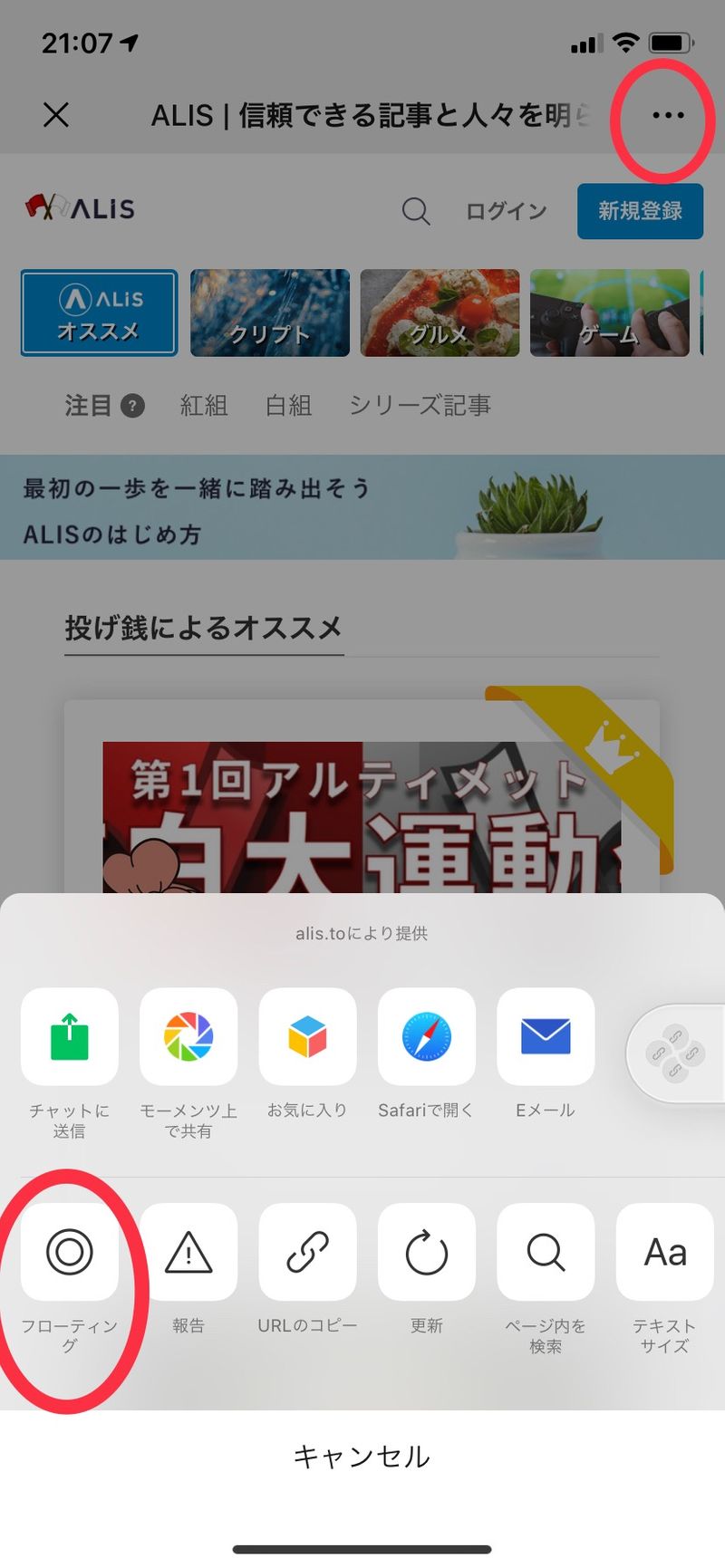Tap the floating link bubble
The width and height of the screenshot is (725, 1568).
(x=675, y=1053)
